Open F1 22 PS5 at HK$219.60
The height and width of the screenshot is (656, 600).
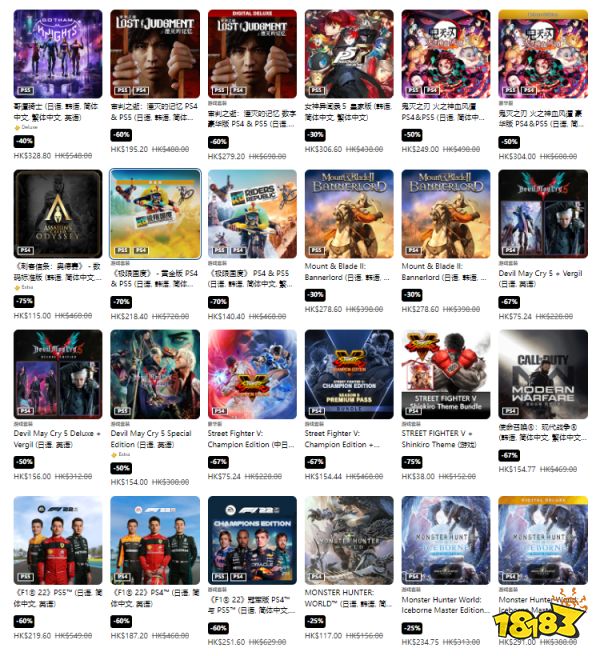pyautogui.click(x=57, y=540)
